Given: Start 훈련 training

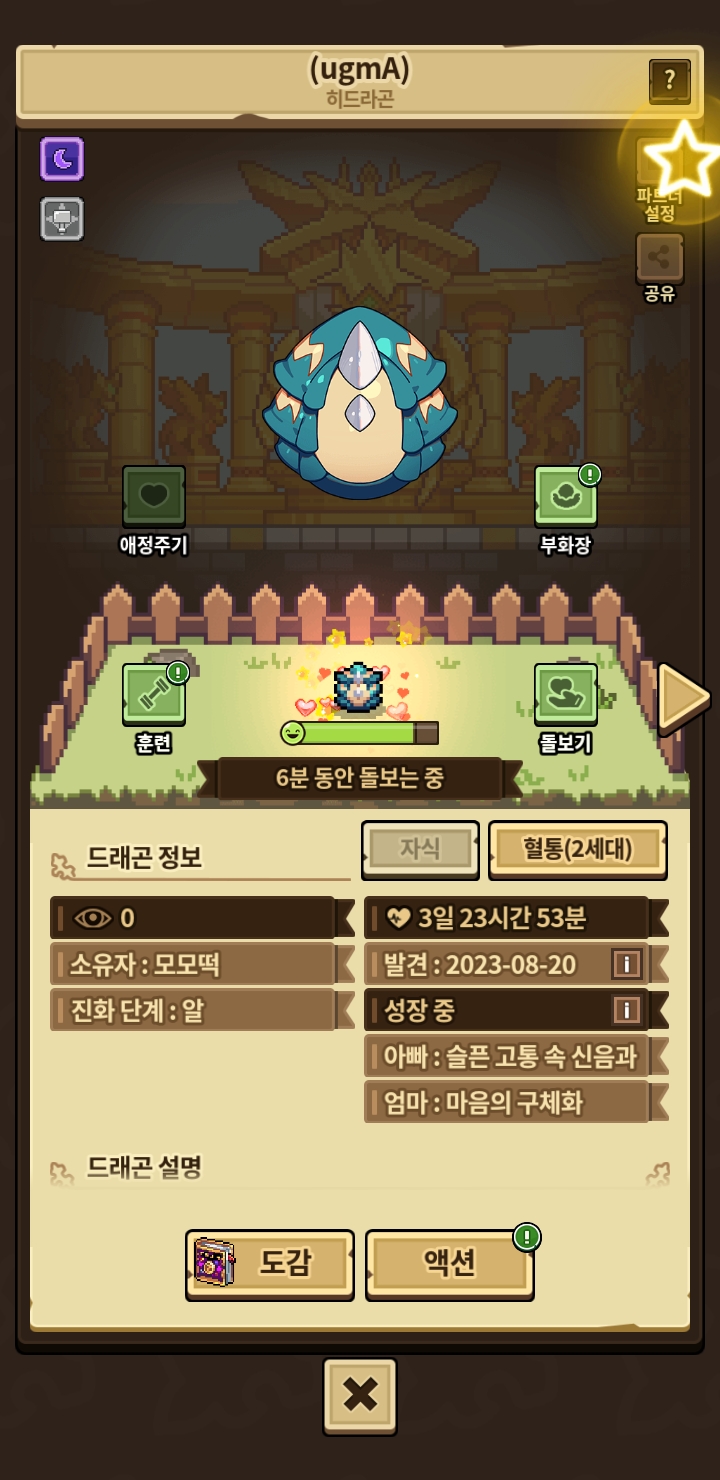Looking at the screenshot, I should 153,694.
